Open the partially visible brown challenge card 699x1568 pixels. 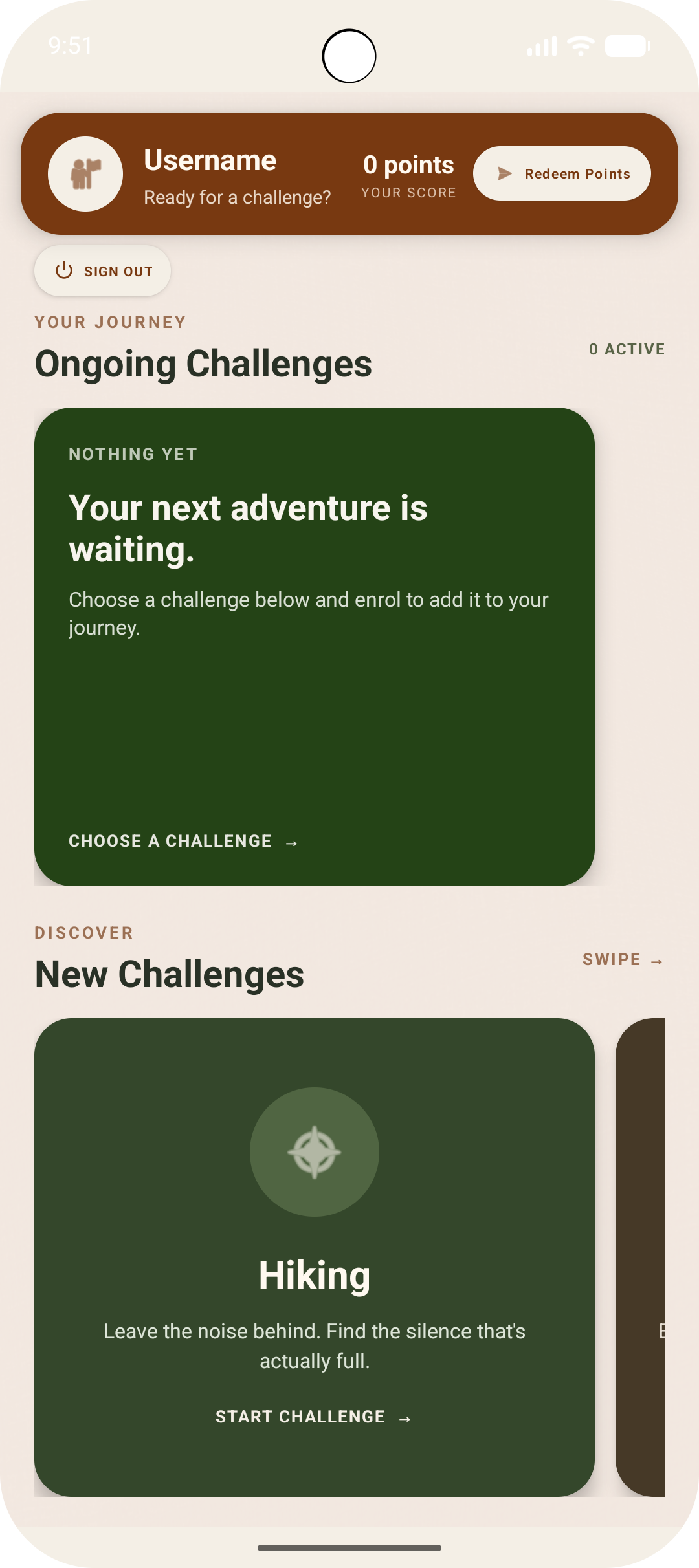[640, 1257]
